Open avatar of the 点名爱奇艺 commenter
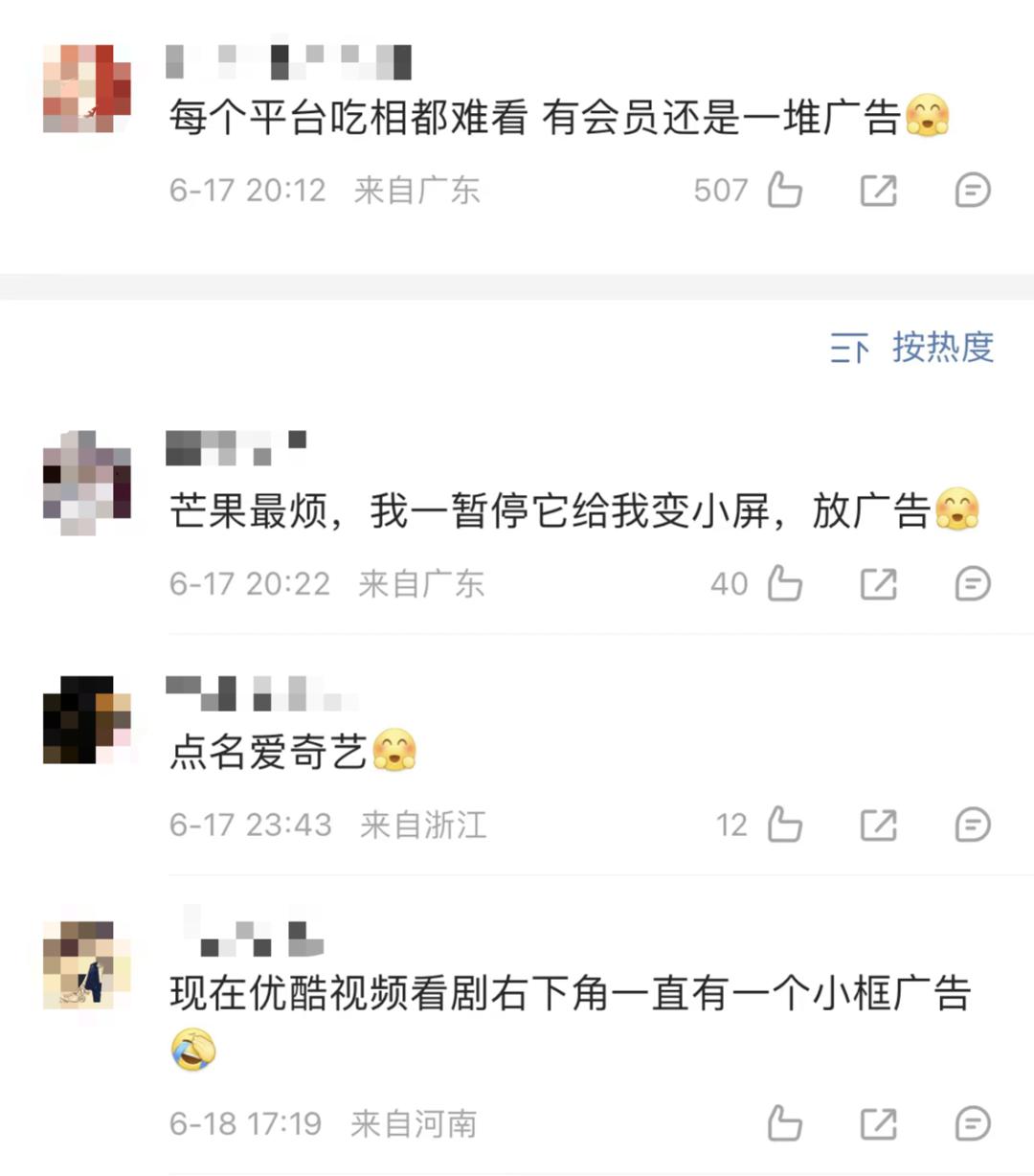The height and width of the screenshot is (1176, 1034). (x=86, y=720)
